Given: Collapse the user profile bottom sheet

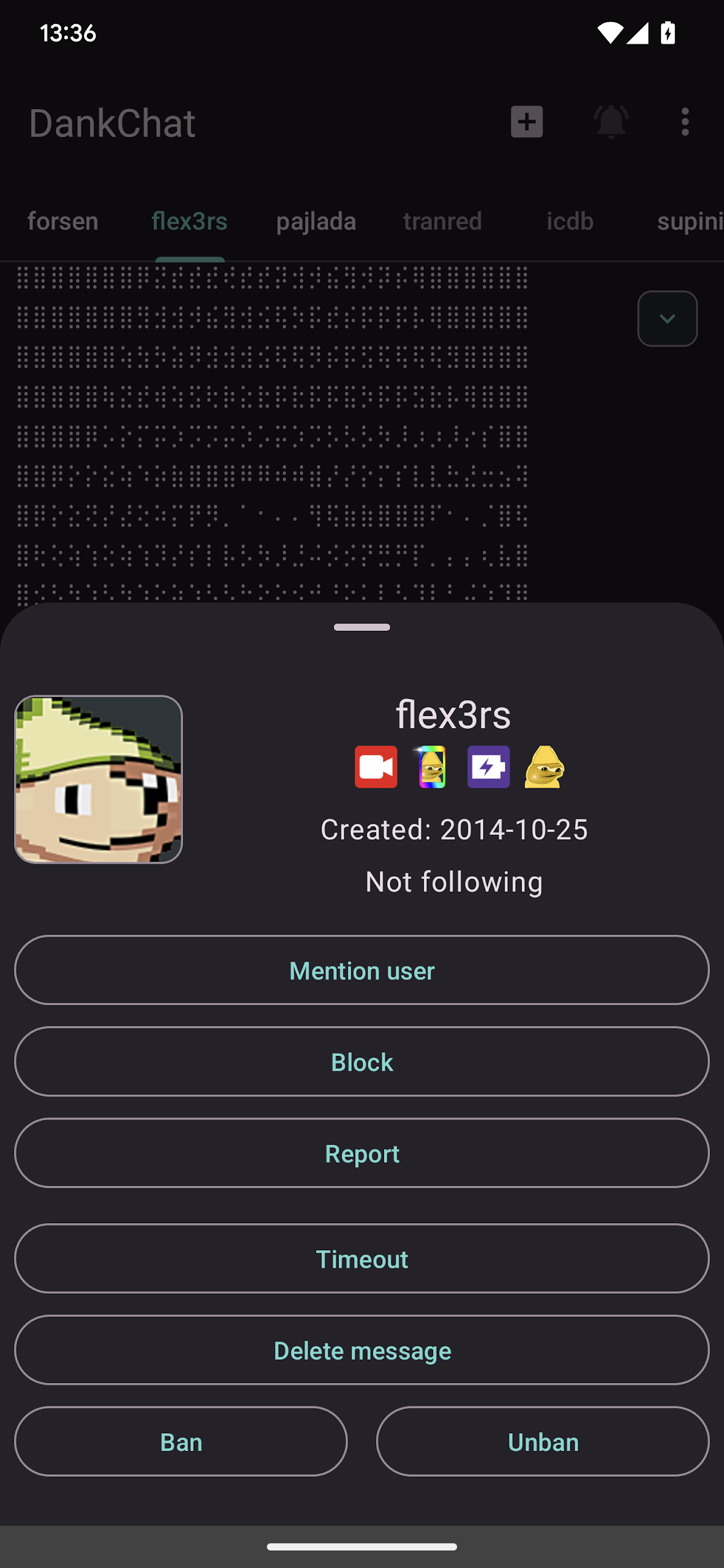Looking at the screenshot, I should (x=362, y=627).
